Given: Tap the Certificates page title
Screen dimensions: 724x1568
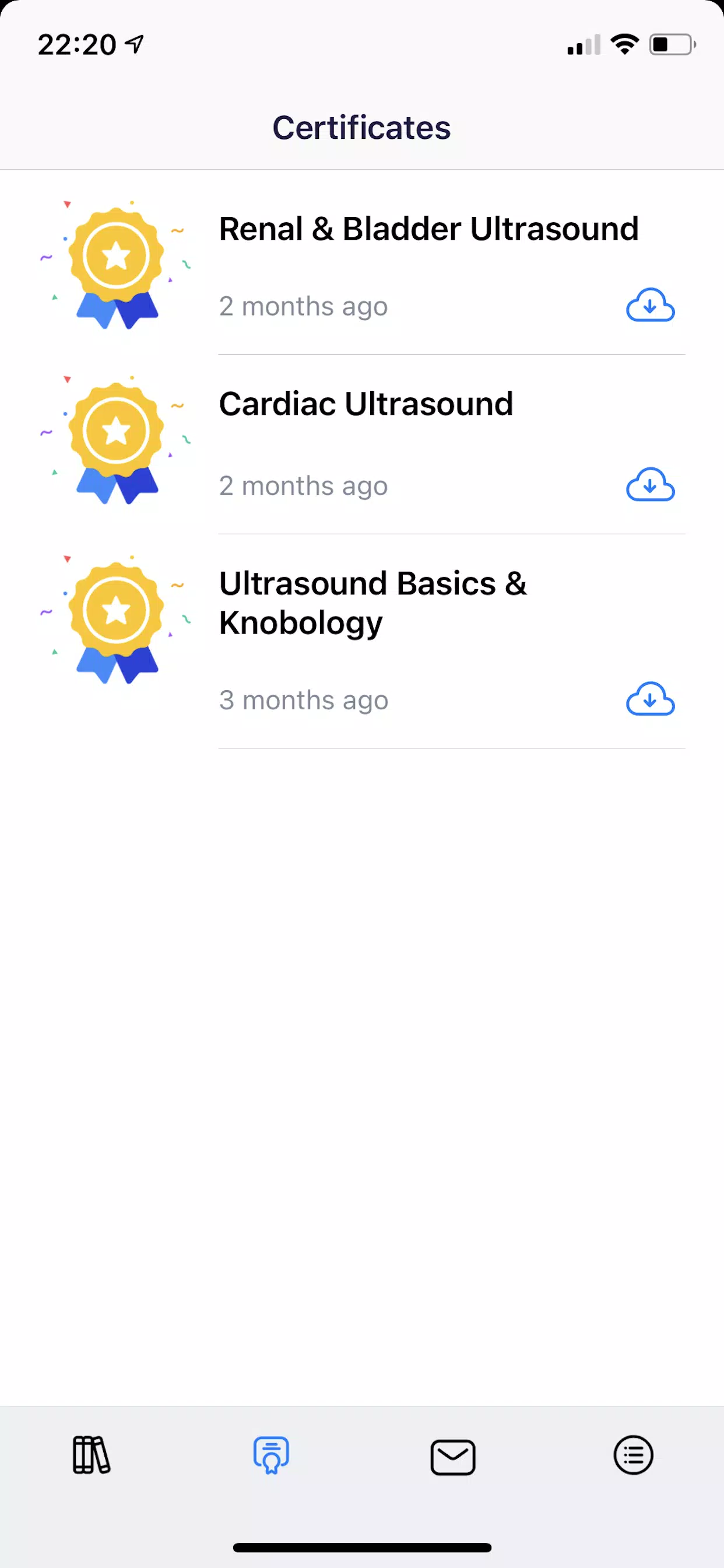Looking at the screenshot, I should 362,128.
